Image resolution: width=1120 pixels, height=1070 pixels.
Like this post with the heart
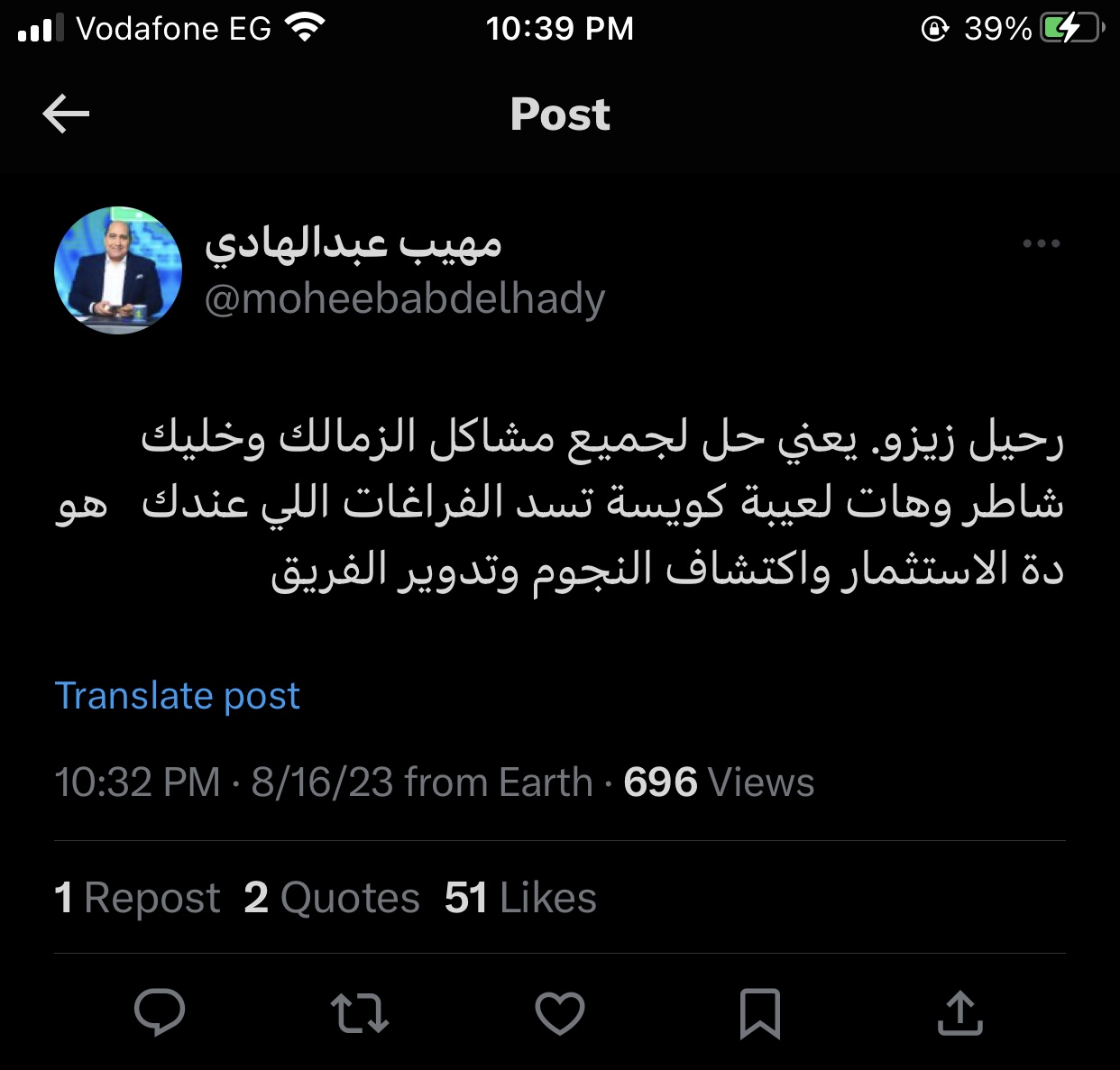point(560,1013)
